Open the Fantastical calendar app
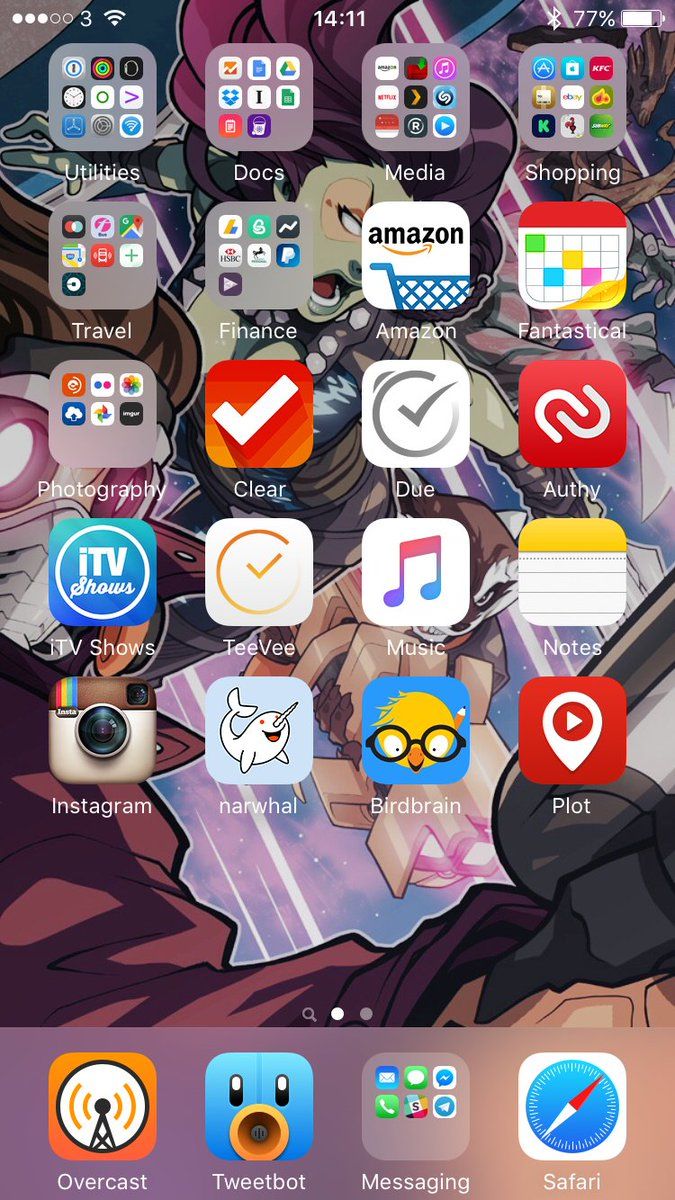The image size is (675, 1200). tap(572, 256)
